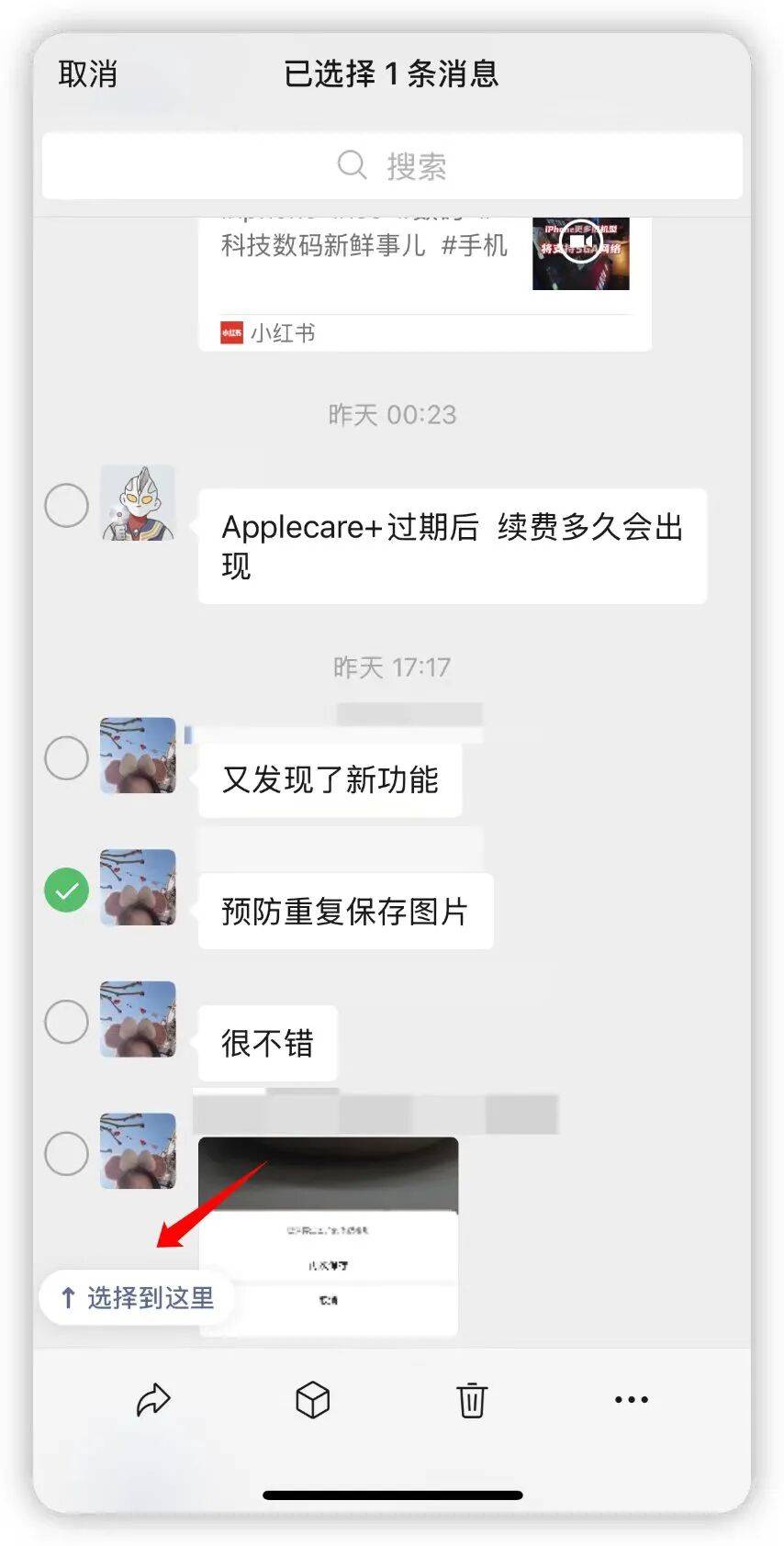The width and height of the screenshot is (784, 1546).
Task: Open the 搜索 search field
Action: [x=392, y=166]
